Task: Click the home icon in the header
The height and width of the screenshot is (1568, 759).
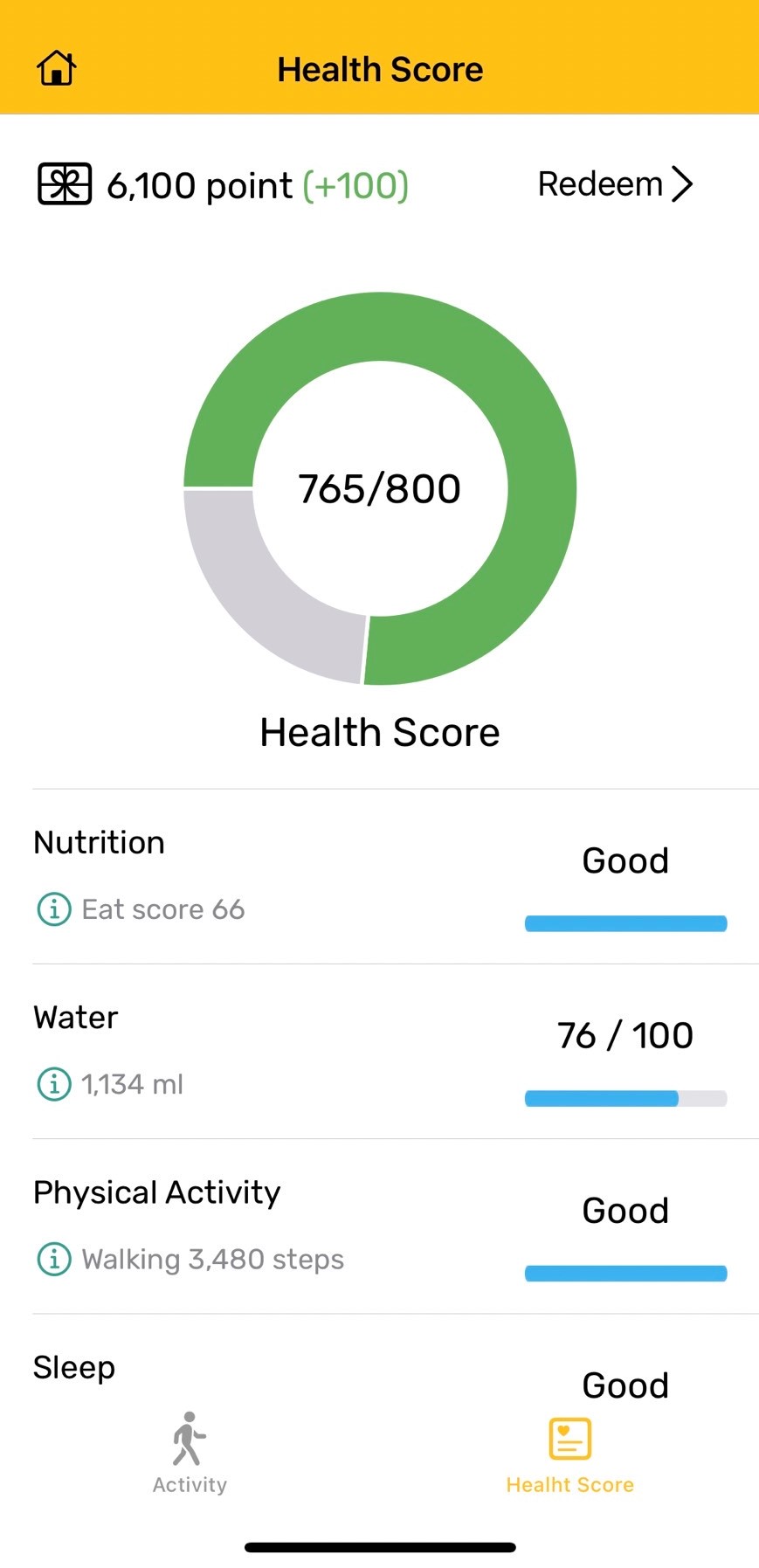Action: click(55, 66)
